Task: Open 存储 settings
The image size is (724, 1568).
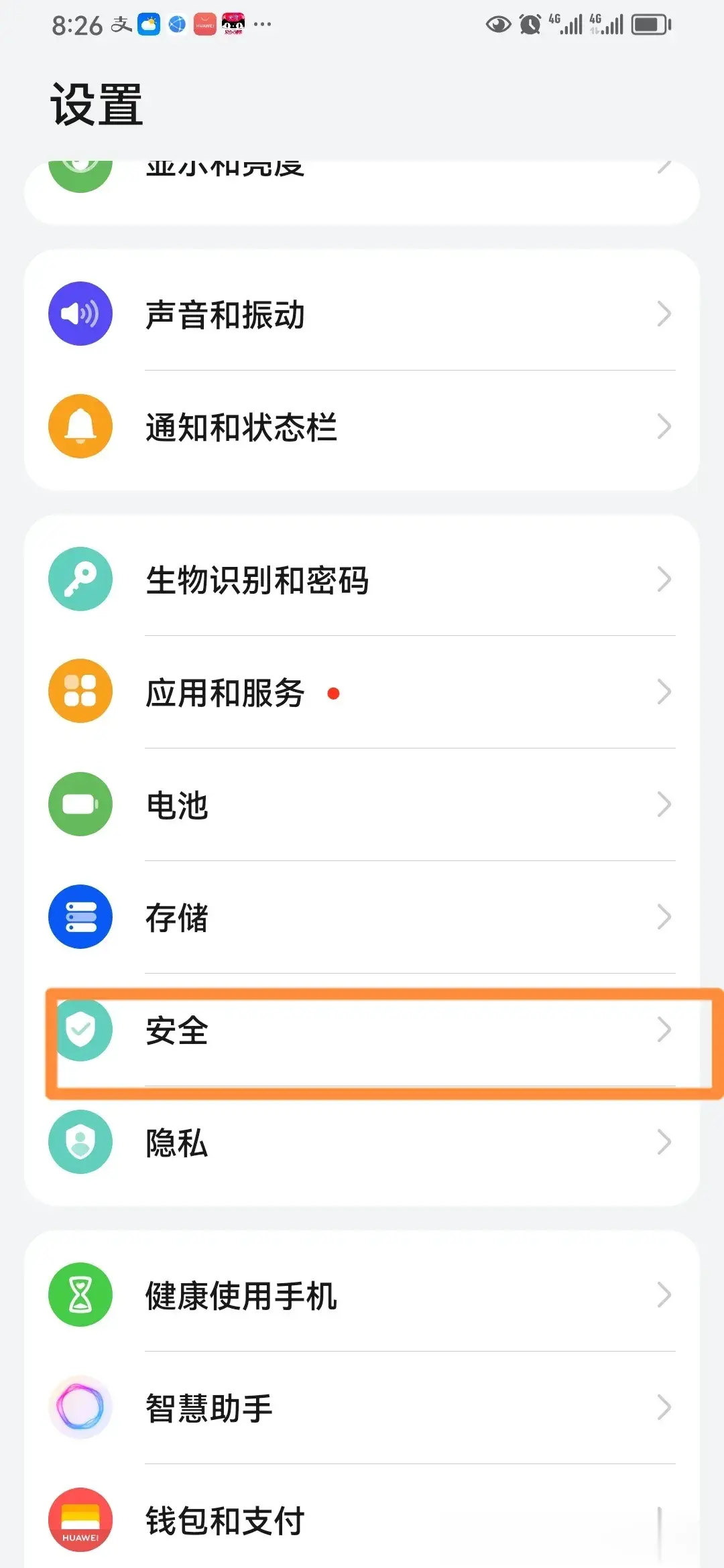Action: (362, 917)
